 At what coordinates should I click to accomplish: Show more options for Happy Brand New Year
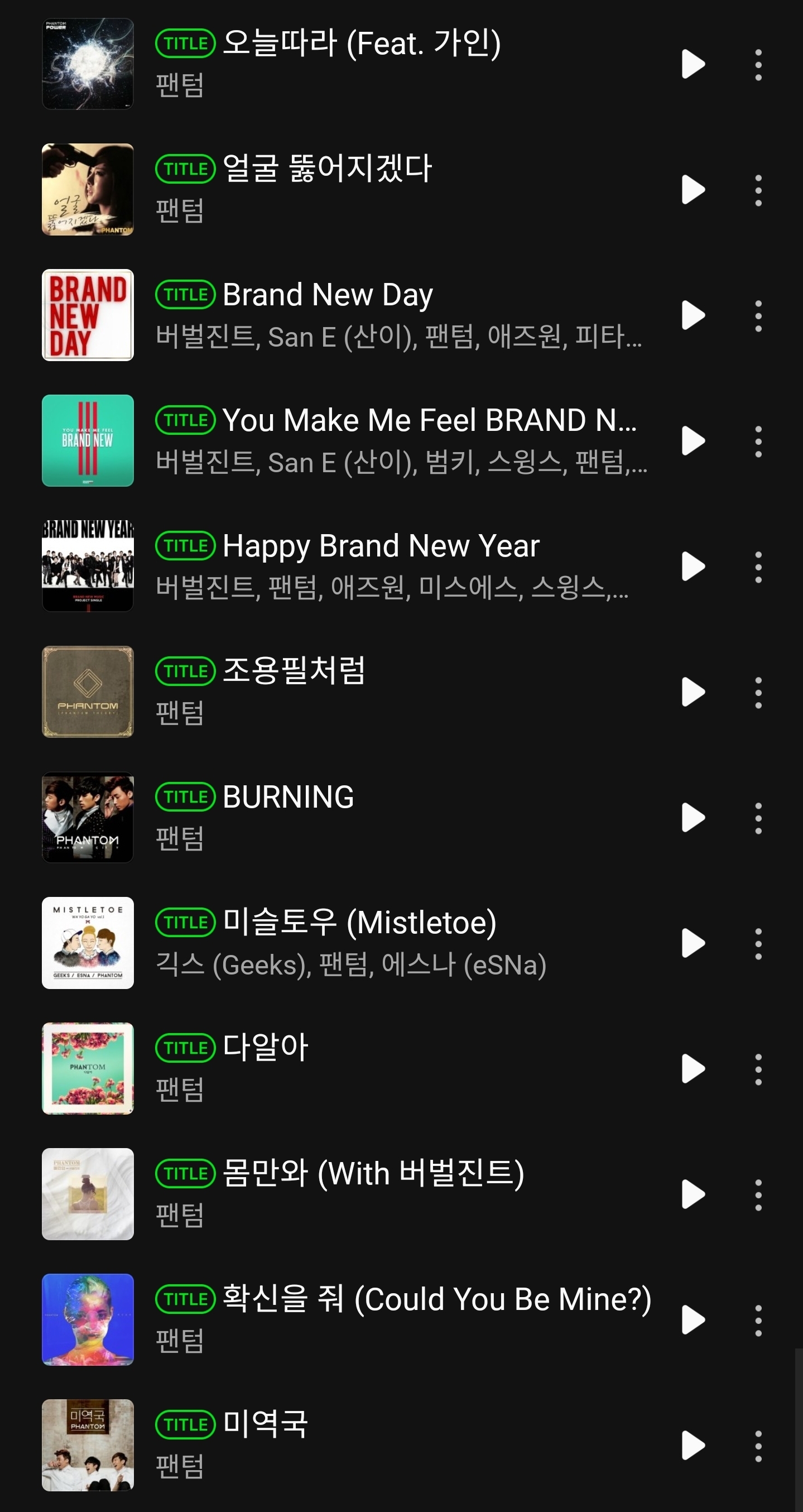point(758,567)
